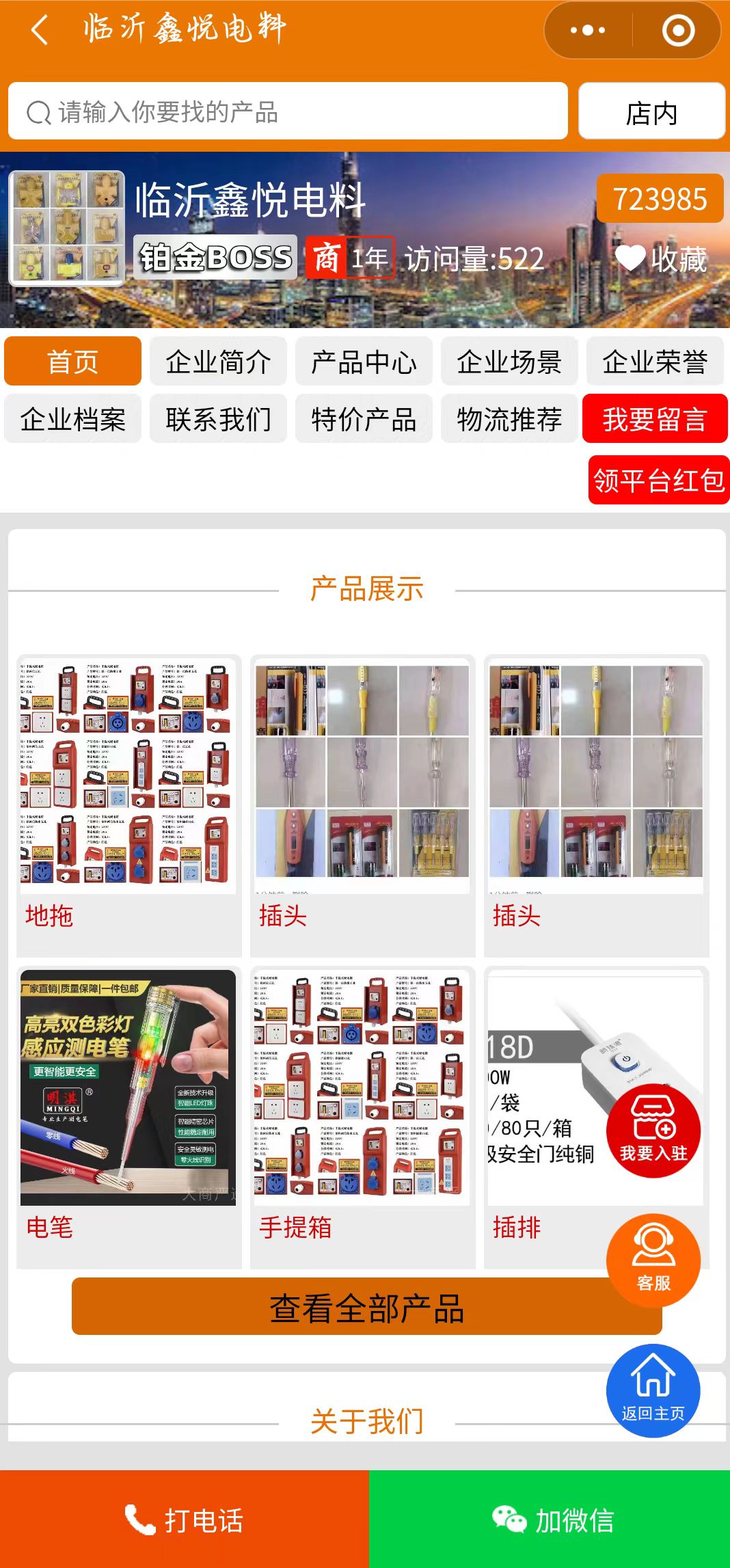Close the mini program with the circle icon

pyautogui.click(x=678, y=31)
